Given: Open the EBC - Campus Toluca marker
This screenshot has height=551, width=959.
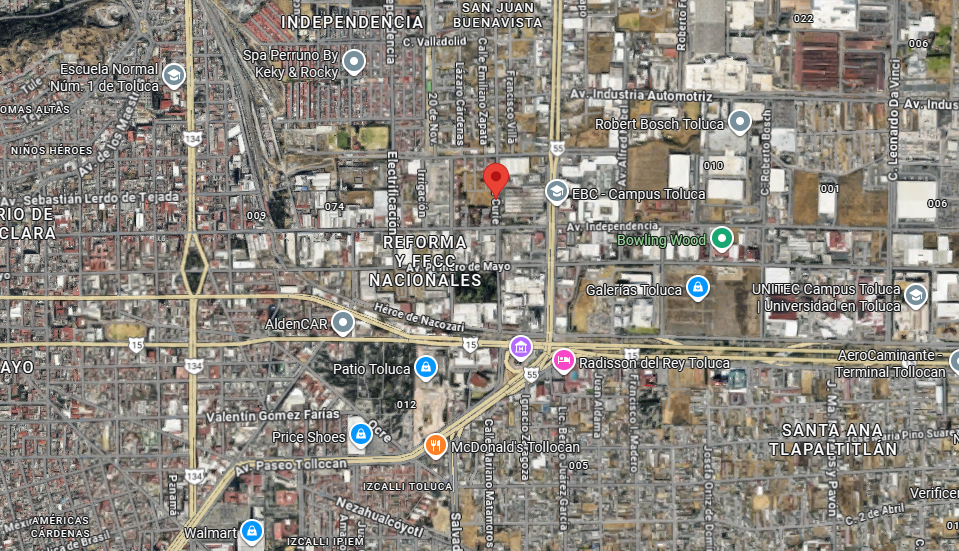Looking at the screenshot, I should pos(557,190).
